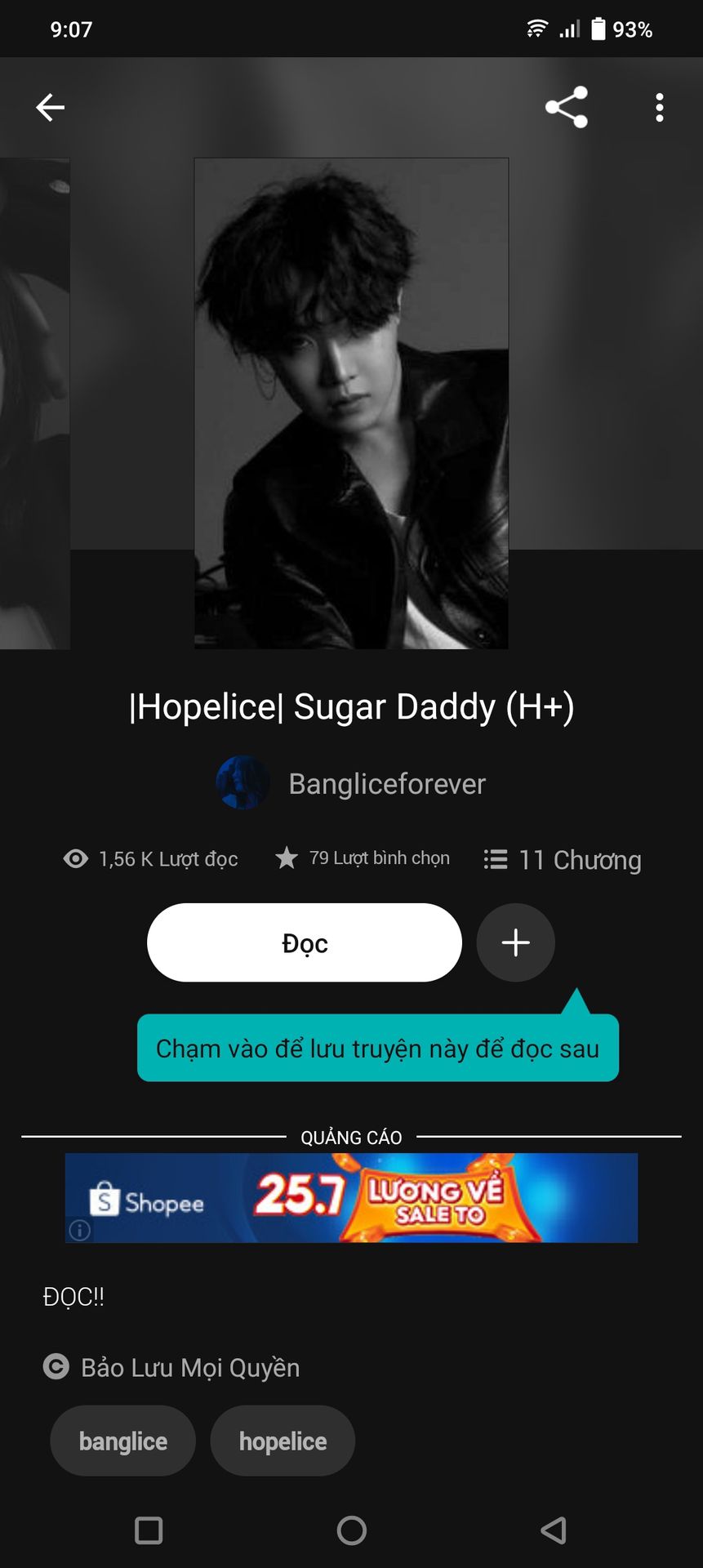This screenshot has width=703, height=1568.
Task: Select the banglice tag chip
Action: tap(123, 1441)
